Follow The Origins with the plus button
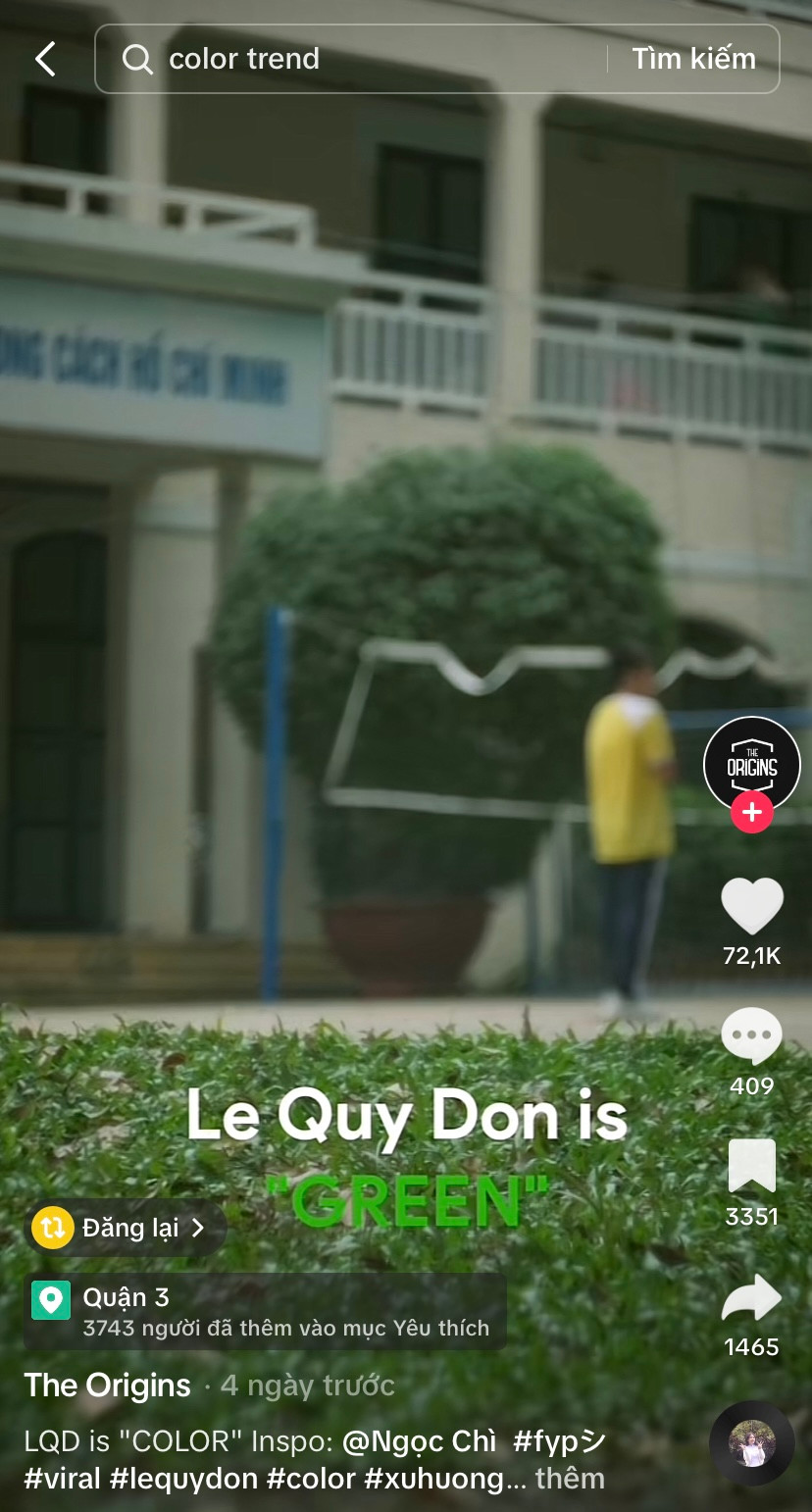The height and width of the screenshot is (1512, 812). (751, 813)
